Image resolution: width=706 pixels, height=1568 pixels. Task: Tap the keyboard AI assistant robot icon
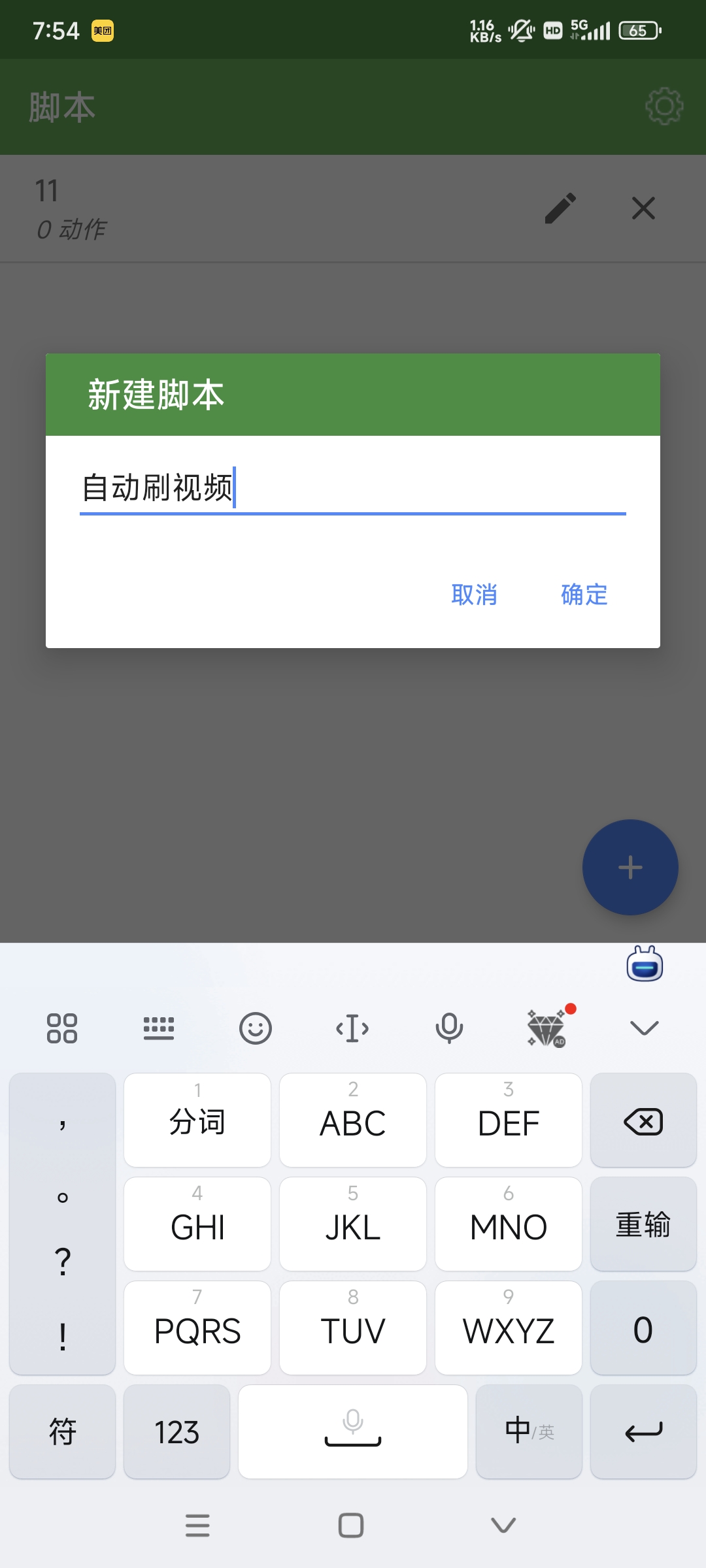[645, 964]
